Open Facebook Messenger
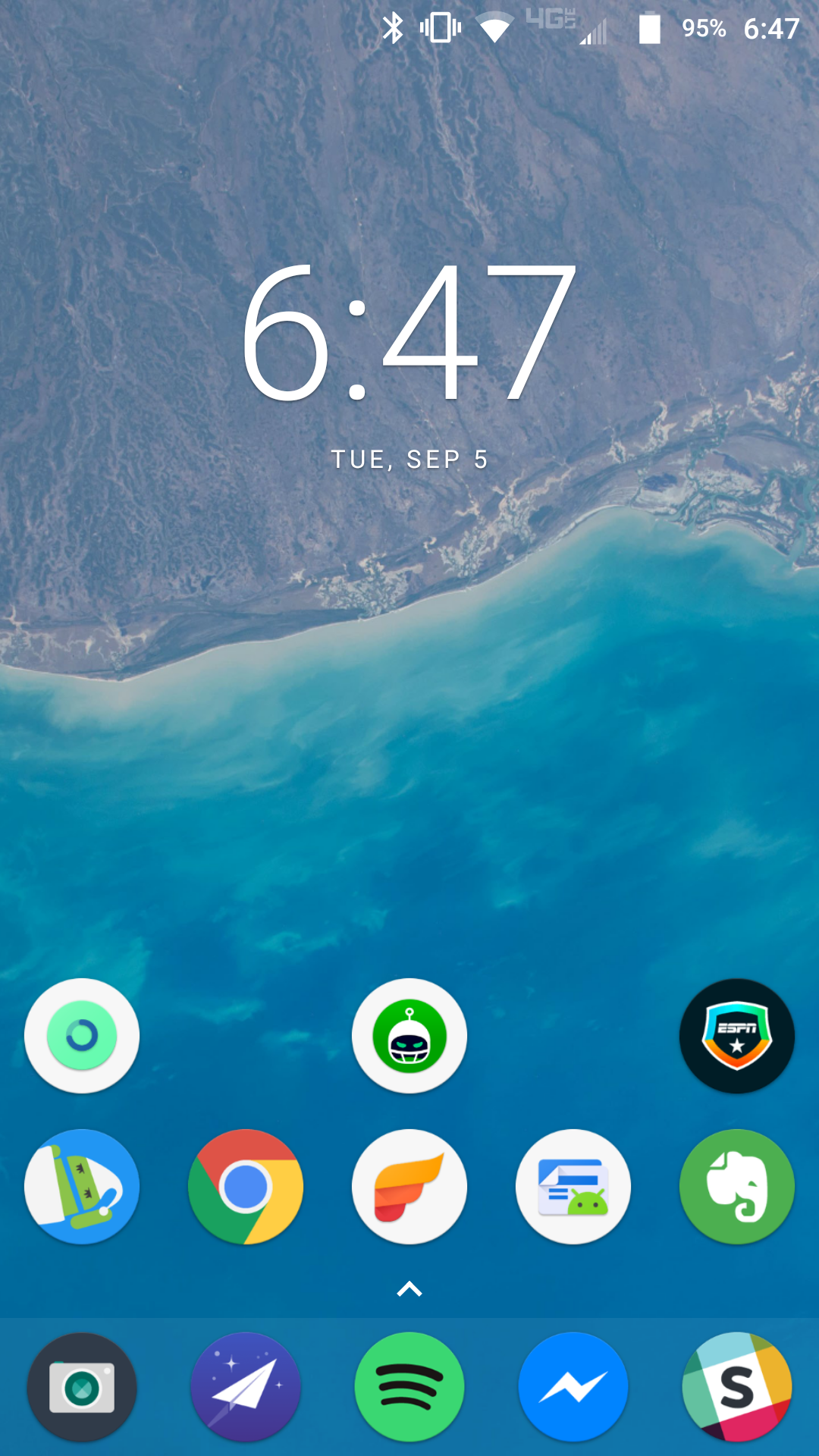The height and width of the screenshot is (1456, 819). [x=573, y=1387]
